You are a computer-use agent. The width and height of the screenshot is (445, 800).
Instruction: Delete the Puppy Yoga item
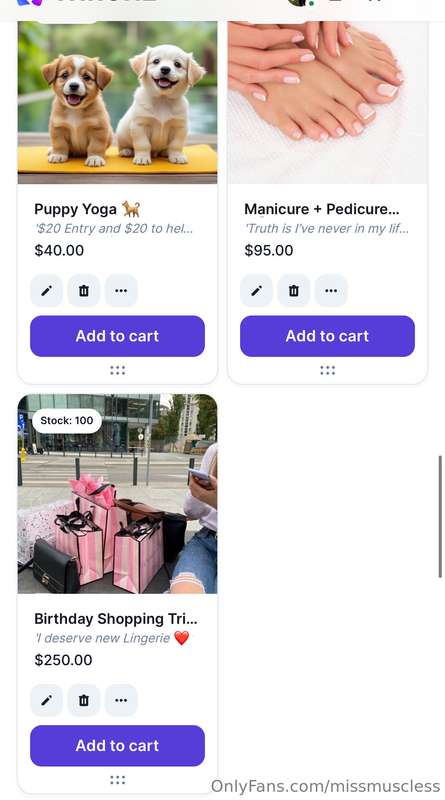(84, 291)
